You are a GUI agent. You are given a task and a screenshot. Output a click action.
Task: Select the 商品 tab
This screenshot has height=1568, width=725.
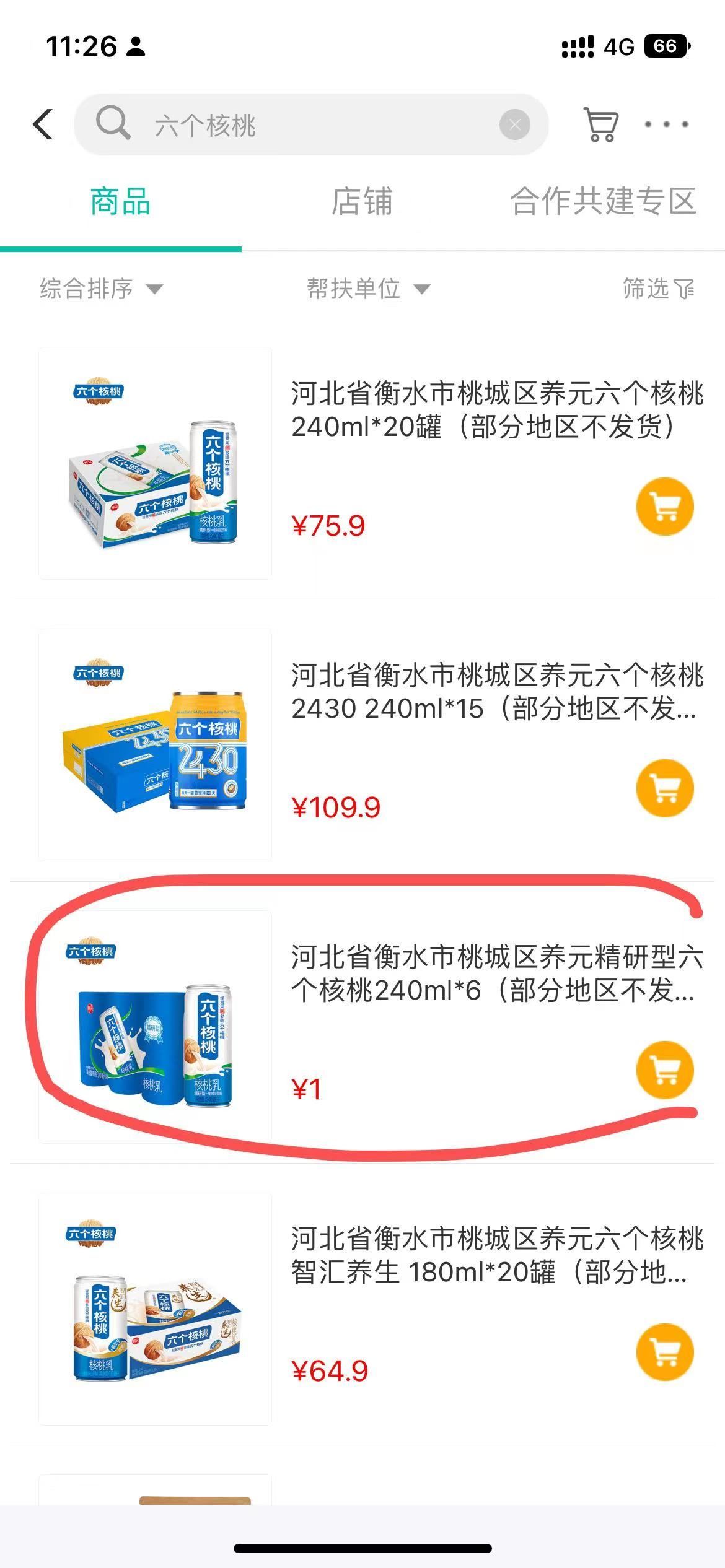coord(120,202)
